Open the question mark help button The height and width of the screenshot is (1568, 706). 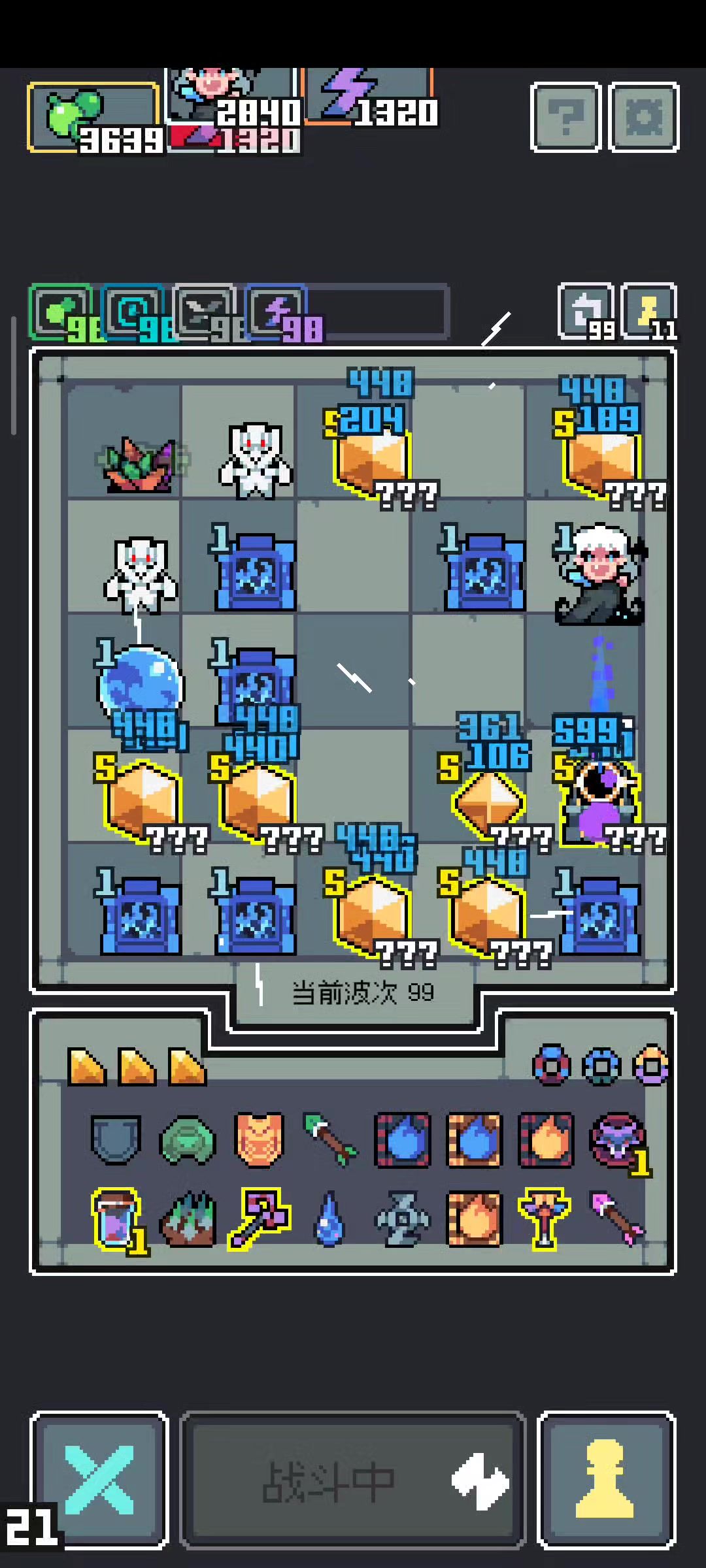(x=565, y=118)
